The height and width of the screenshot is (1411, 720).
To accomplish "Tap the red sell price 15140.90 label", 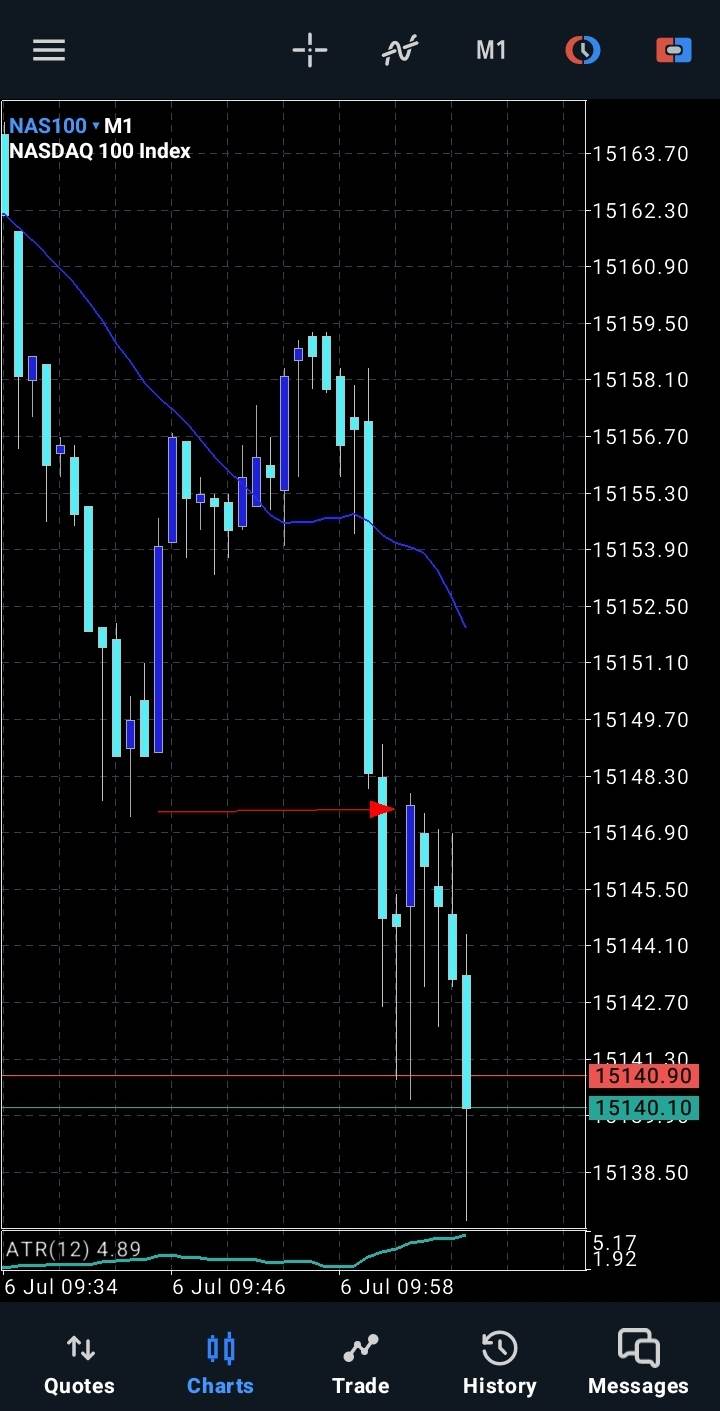I will click(x=644, y=1076).
